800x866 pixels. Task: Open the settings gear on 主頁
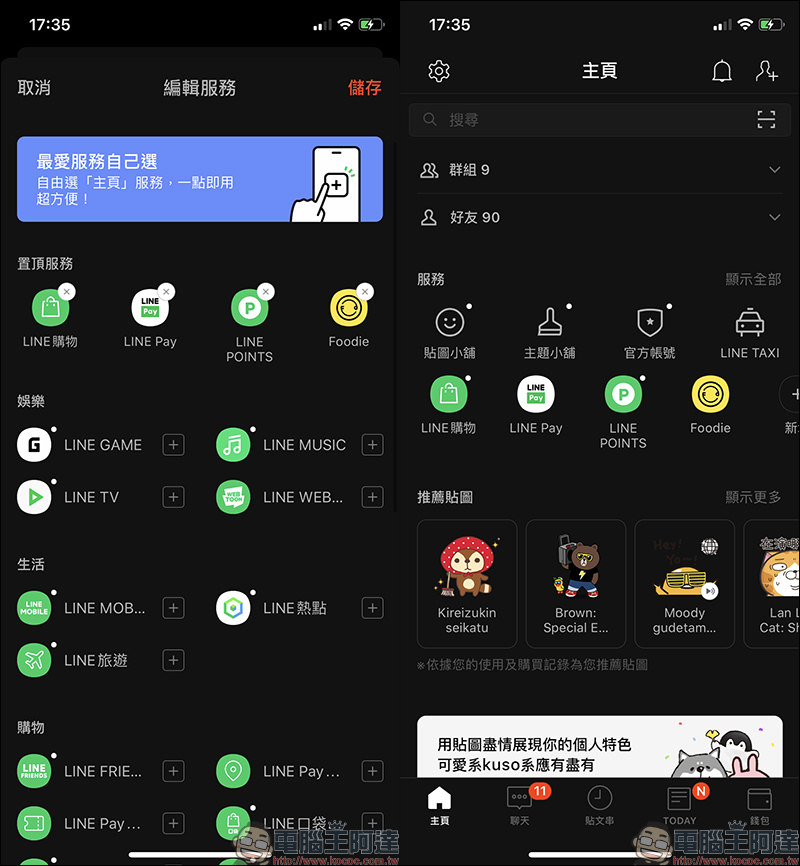[x=438, y=71]
